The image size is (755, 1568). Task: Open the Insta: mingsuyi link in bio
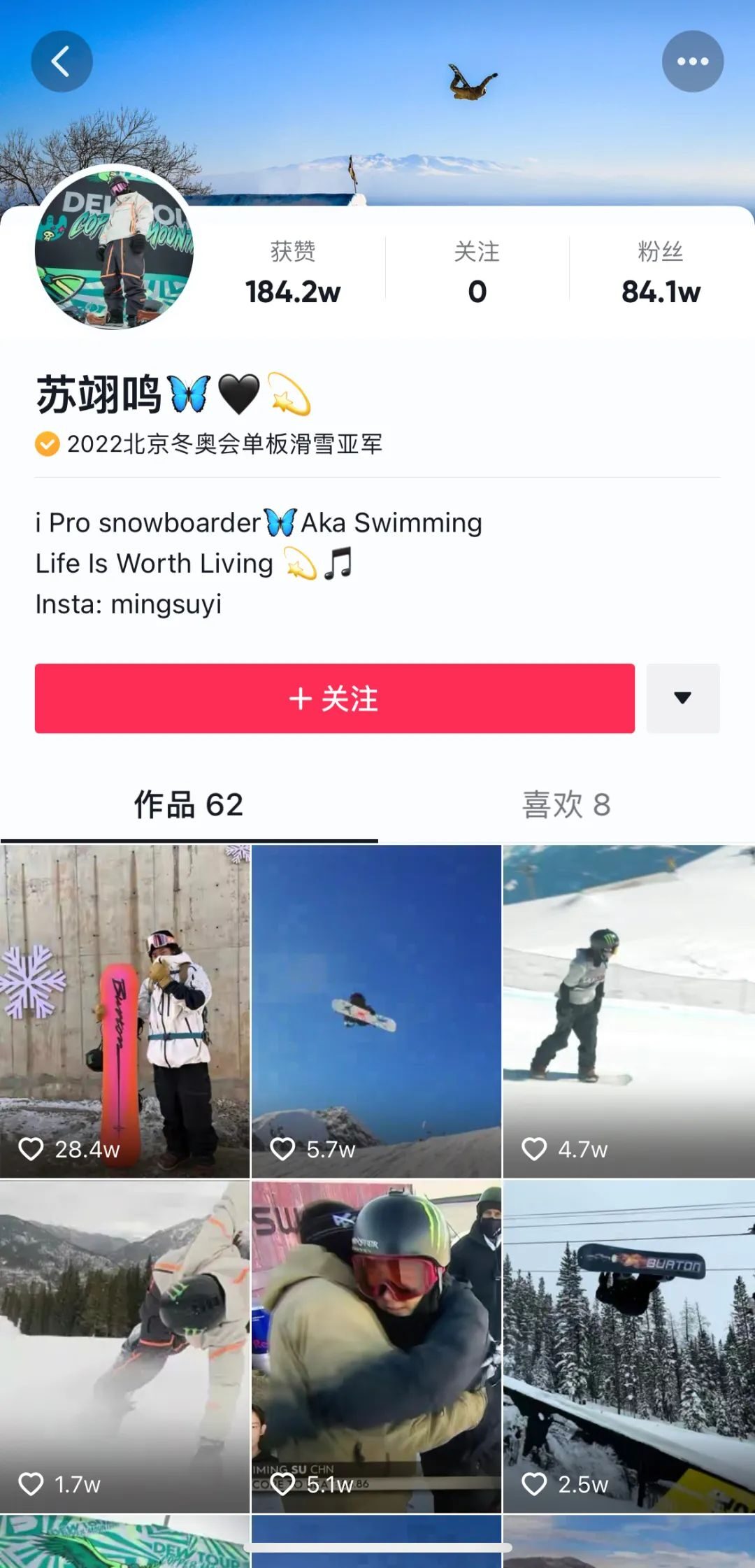click(129, 604)
